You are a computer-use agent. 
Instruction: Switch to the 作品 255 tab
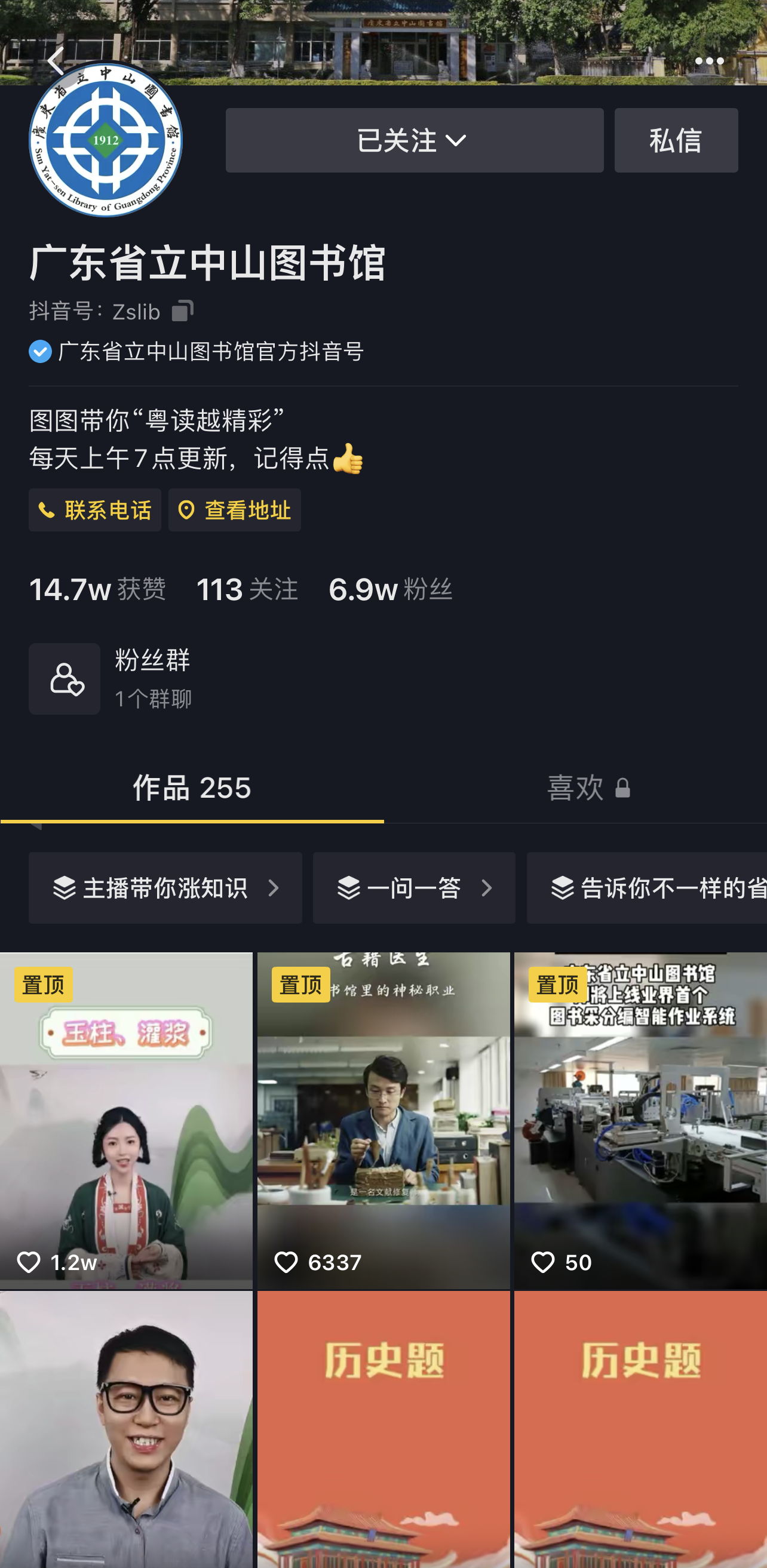(192, 788)
